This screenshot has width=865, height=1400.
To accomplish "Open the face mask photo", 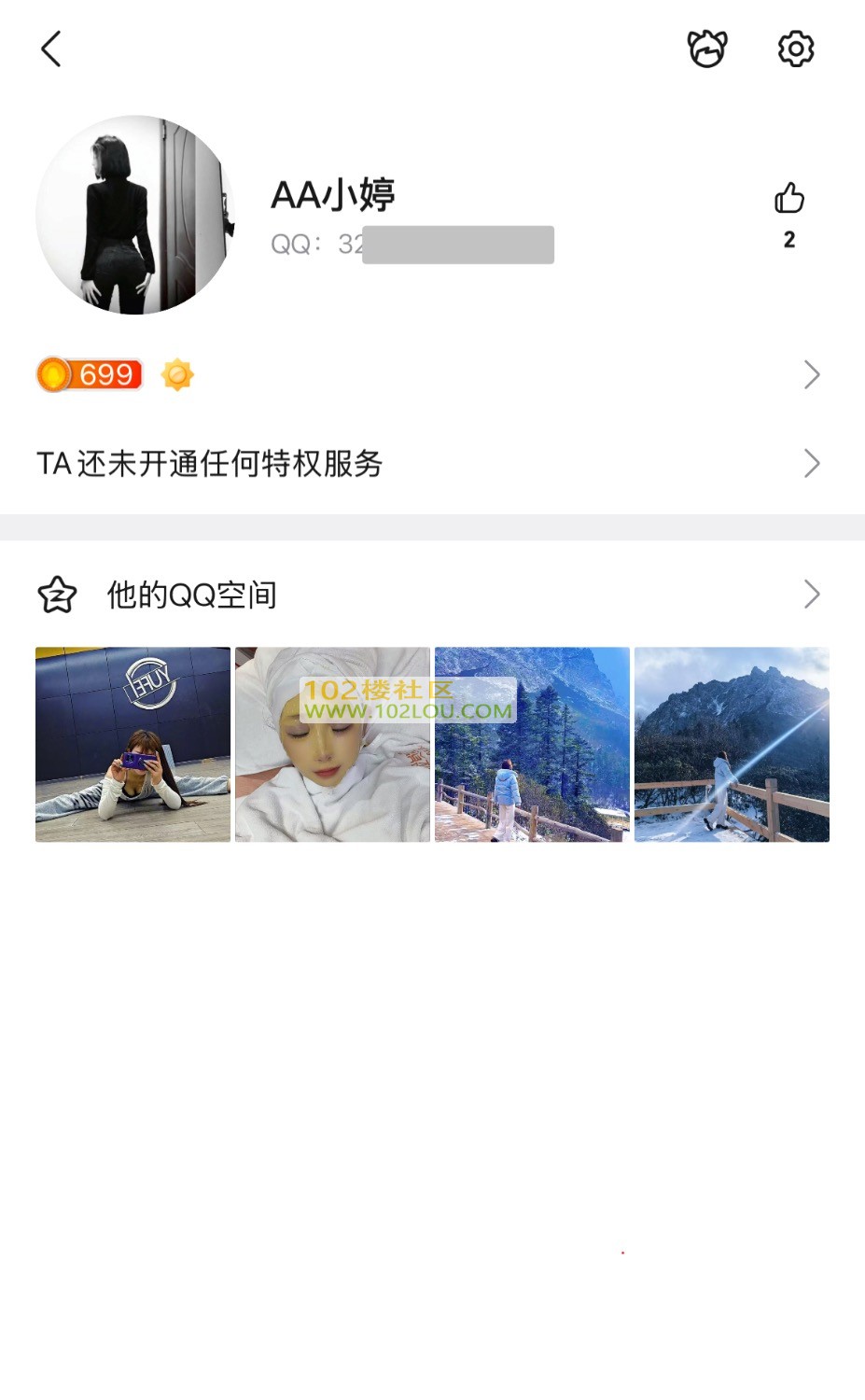I will (332, 745).
